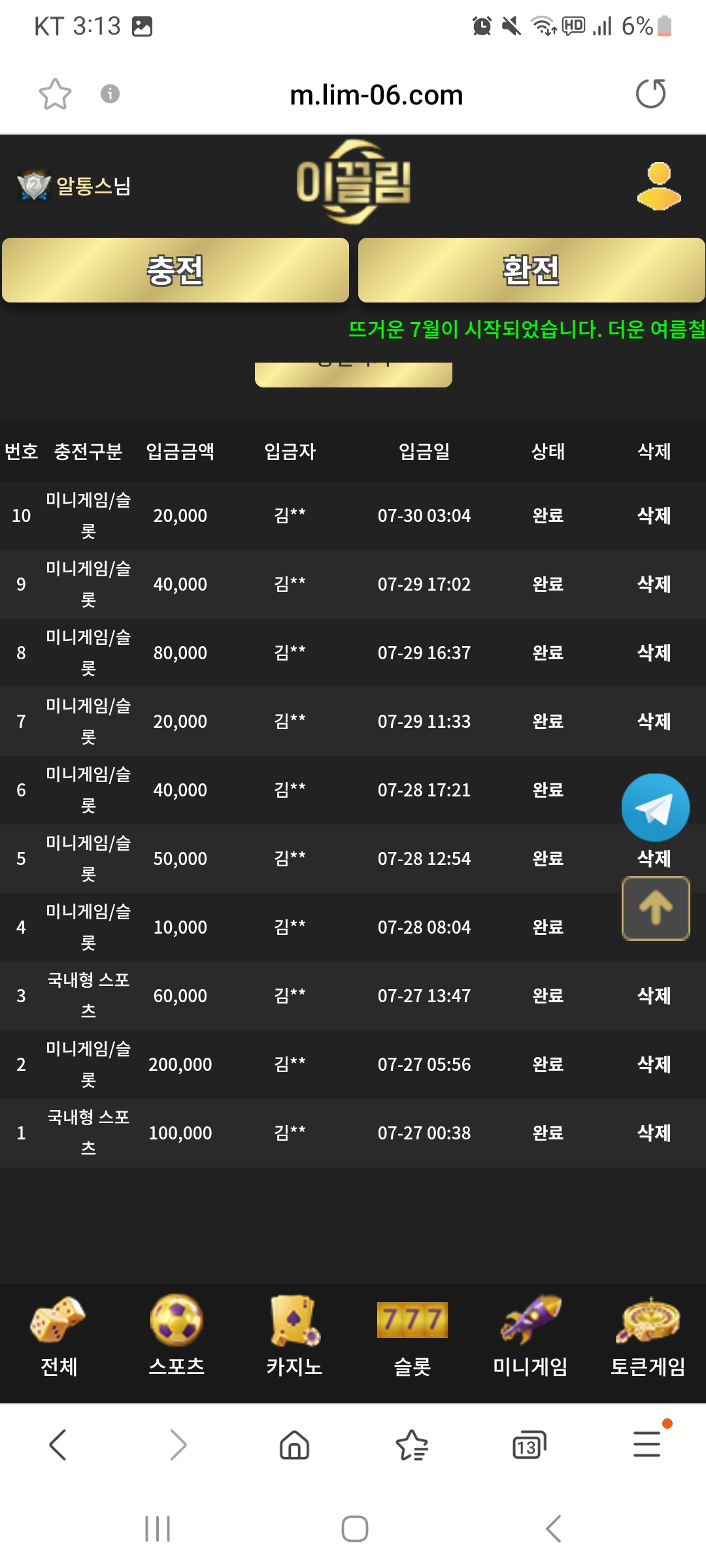706x1568 pixels.
Task: Open the browser tabs switcher
Action: pyautogui.click(x=529, y=1445)
